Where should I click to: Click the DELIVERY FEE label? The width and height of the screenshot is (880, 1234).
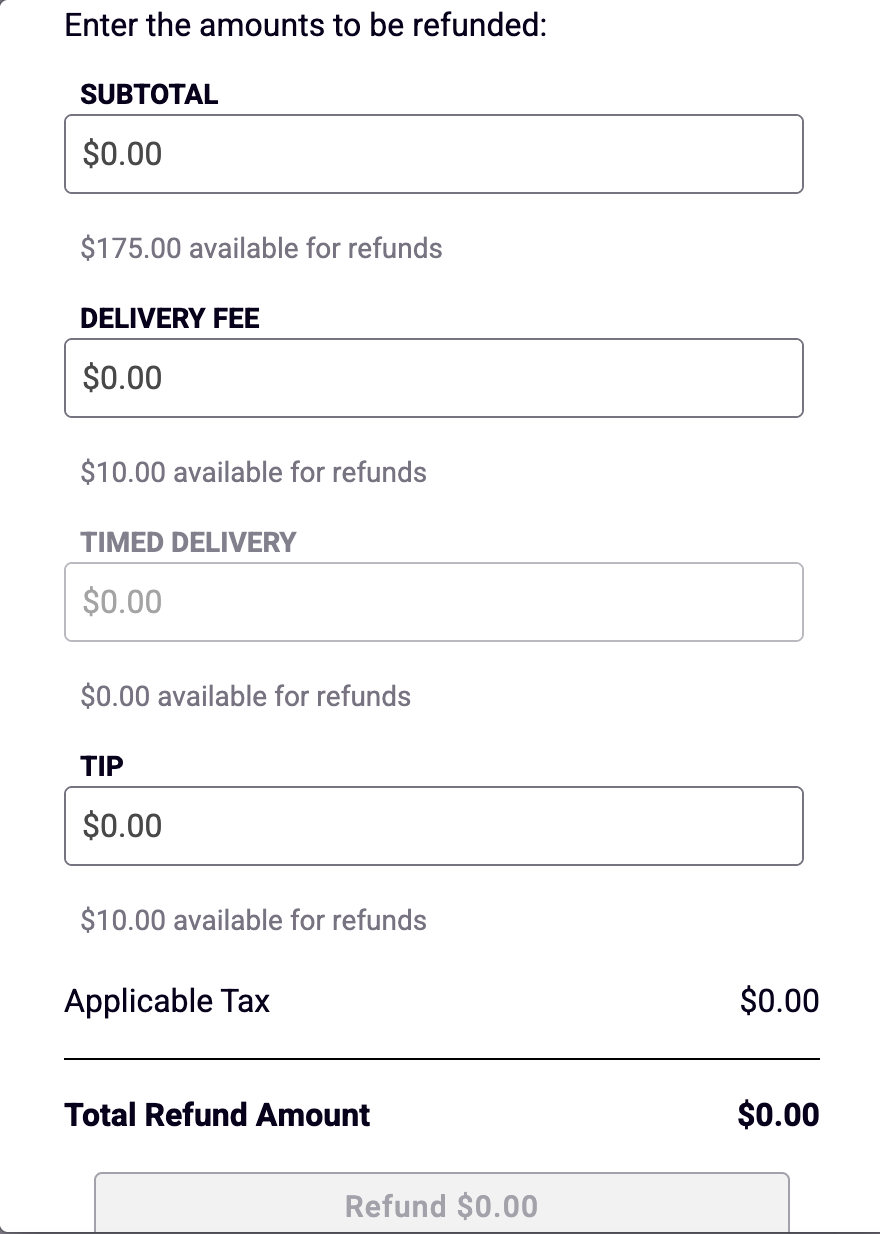pos(169,318)
